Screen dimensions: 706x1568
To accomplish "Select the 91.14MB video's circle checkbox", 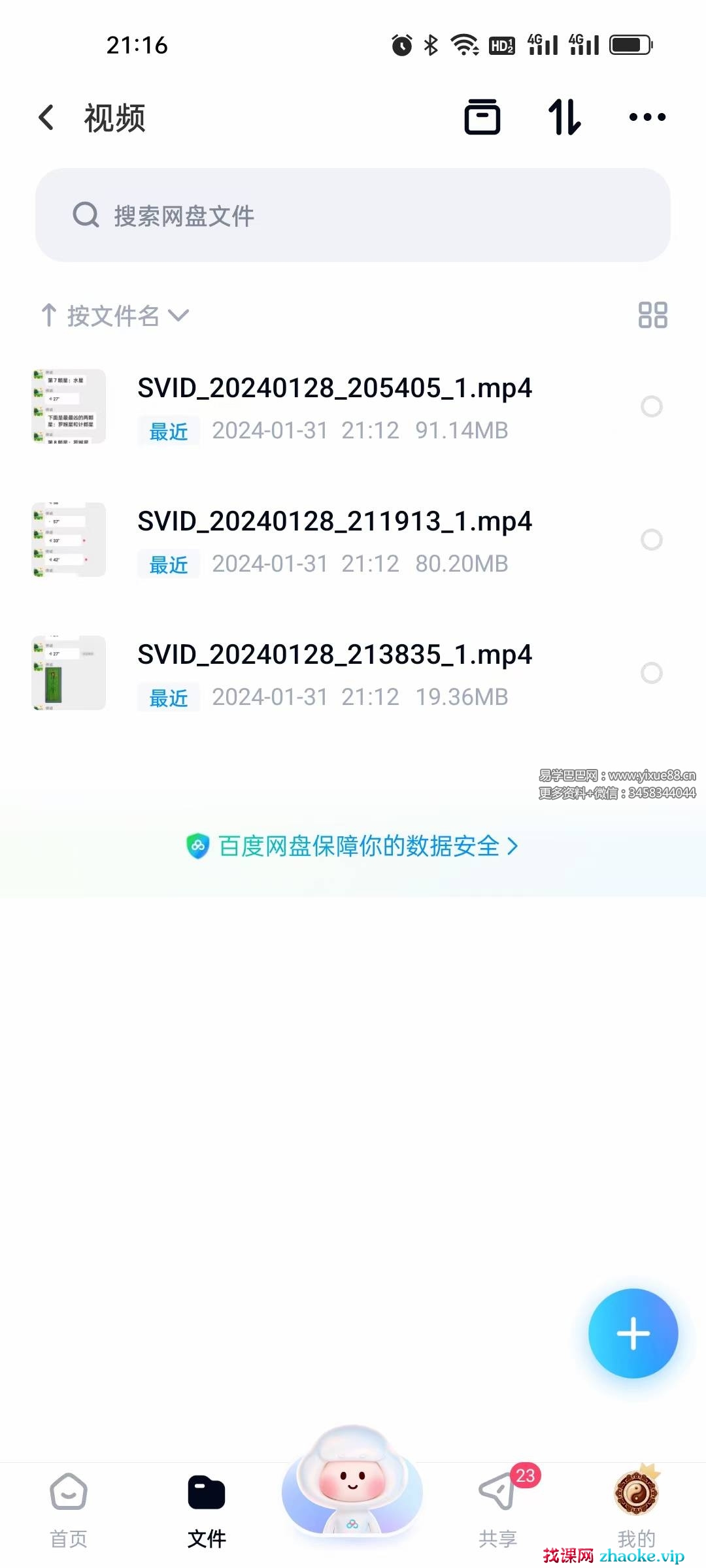I will [652, 406].
